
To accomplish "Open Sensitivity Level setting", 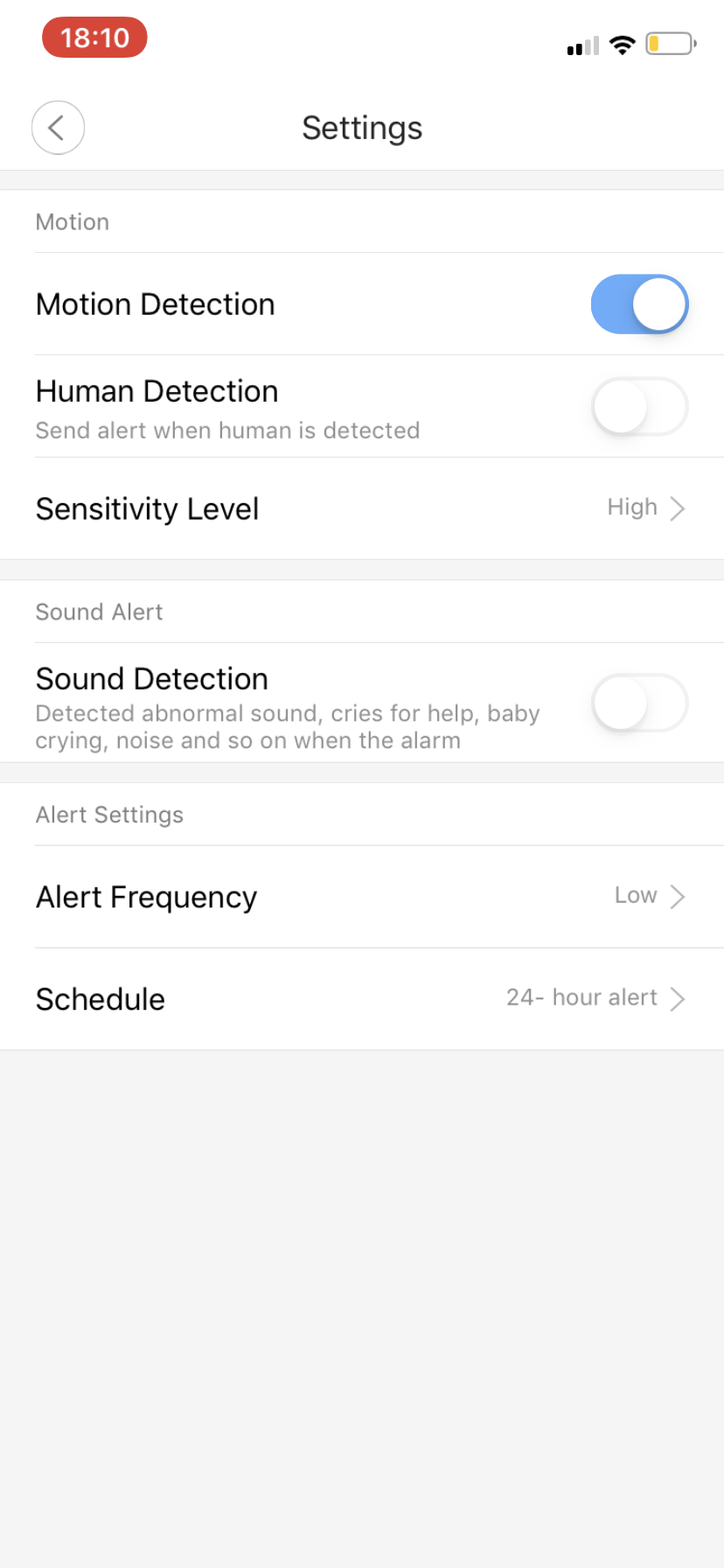I will click(x=362, y=508).
